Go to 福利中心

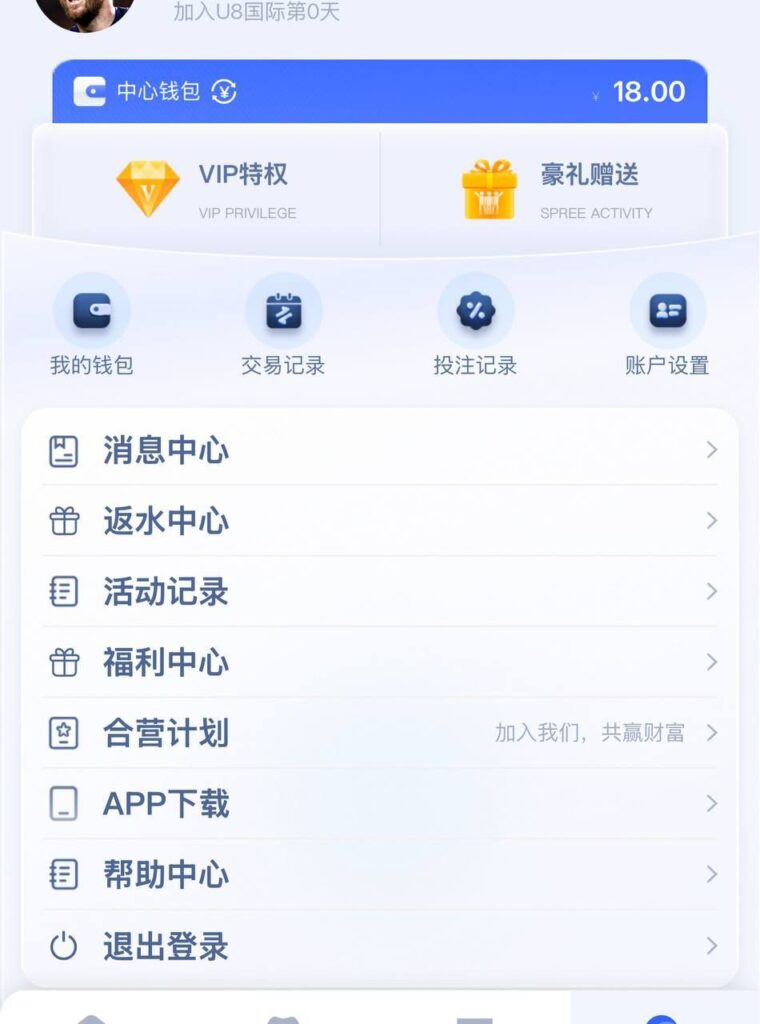pos(380,662)
